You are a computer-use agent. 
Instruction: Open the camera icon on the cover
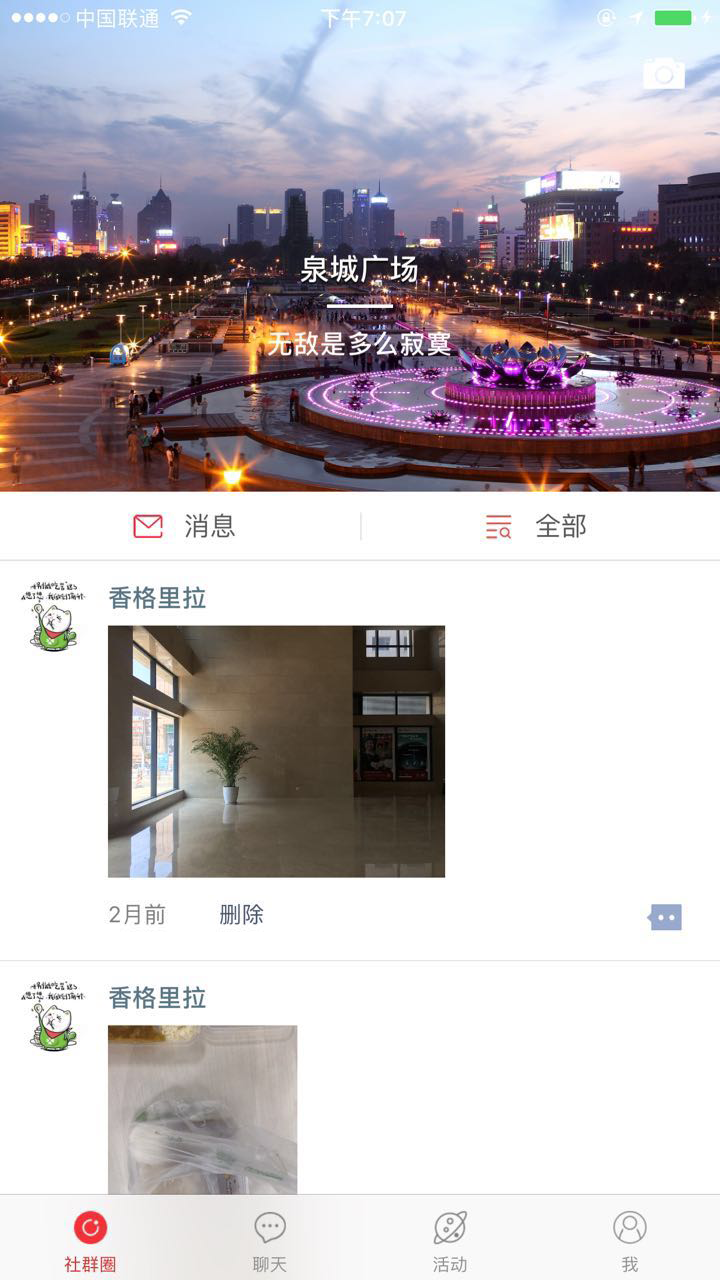pos(664,74)
